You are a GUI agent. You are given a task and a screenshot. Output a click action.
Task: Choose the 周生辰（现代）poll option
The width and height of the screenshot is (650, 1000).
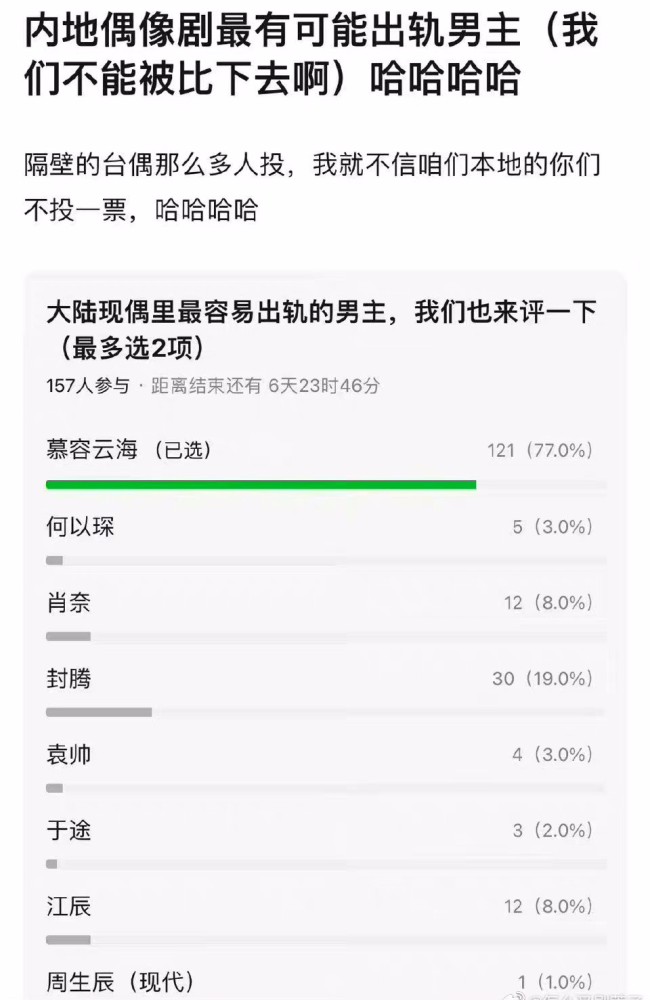pos(120,982)
